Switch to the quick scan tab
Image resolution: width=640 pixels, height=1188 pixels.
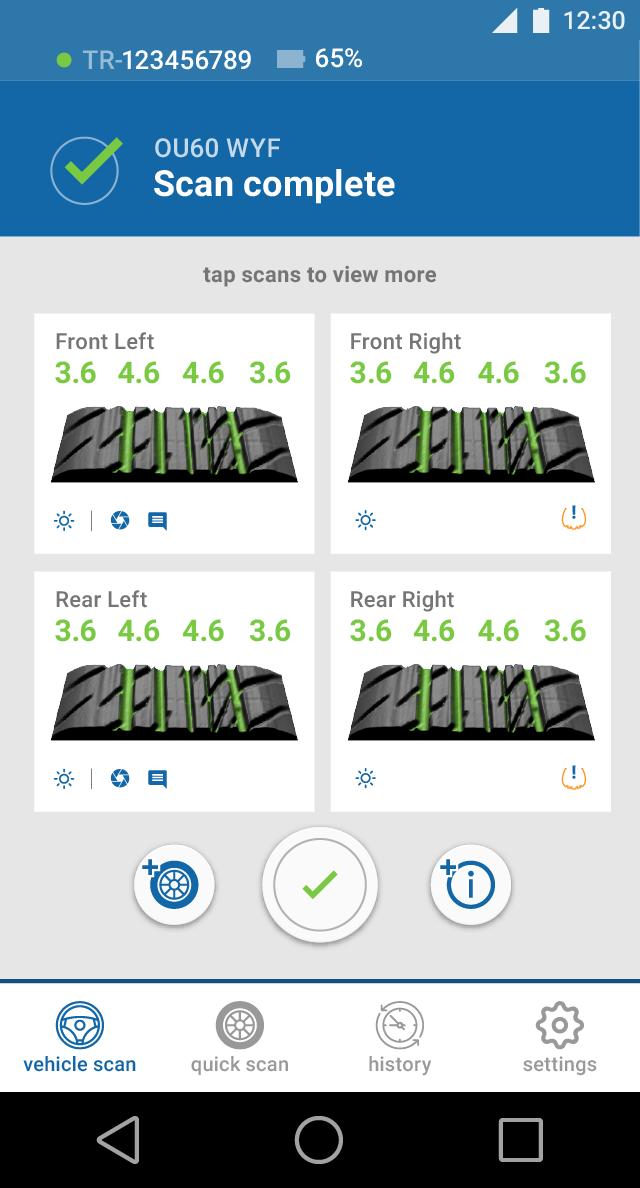pos(240,1038)
